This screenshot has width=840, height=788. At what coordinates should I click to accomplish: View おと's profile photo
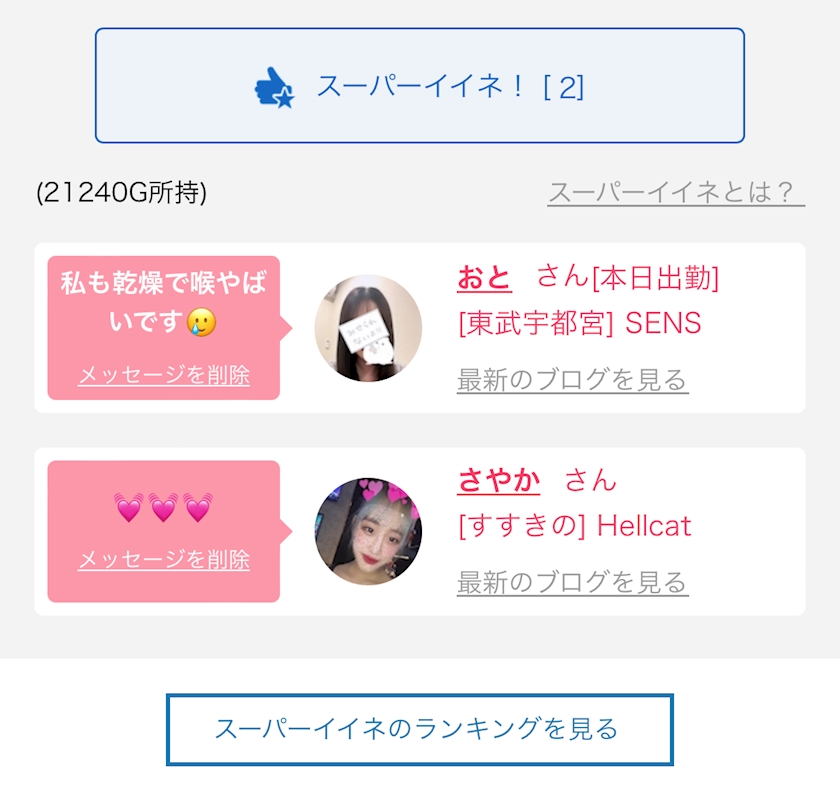[368, 328]
